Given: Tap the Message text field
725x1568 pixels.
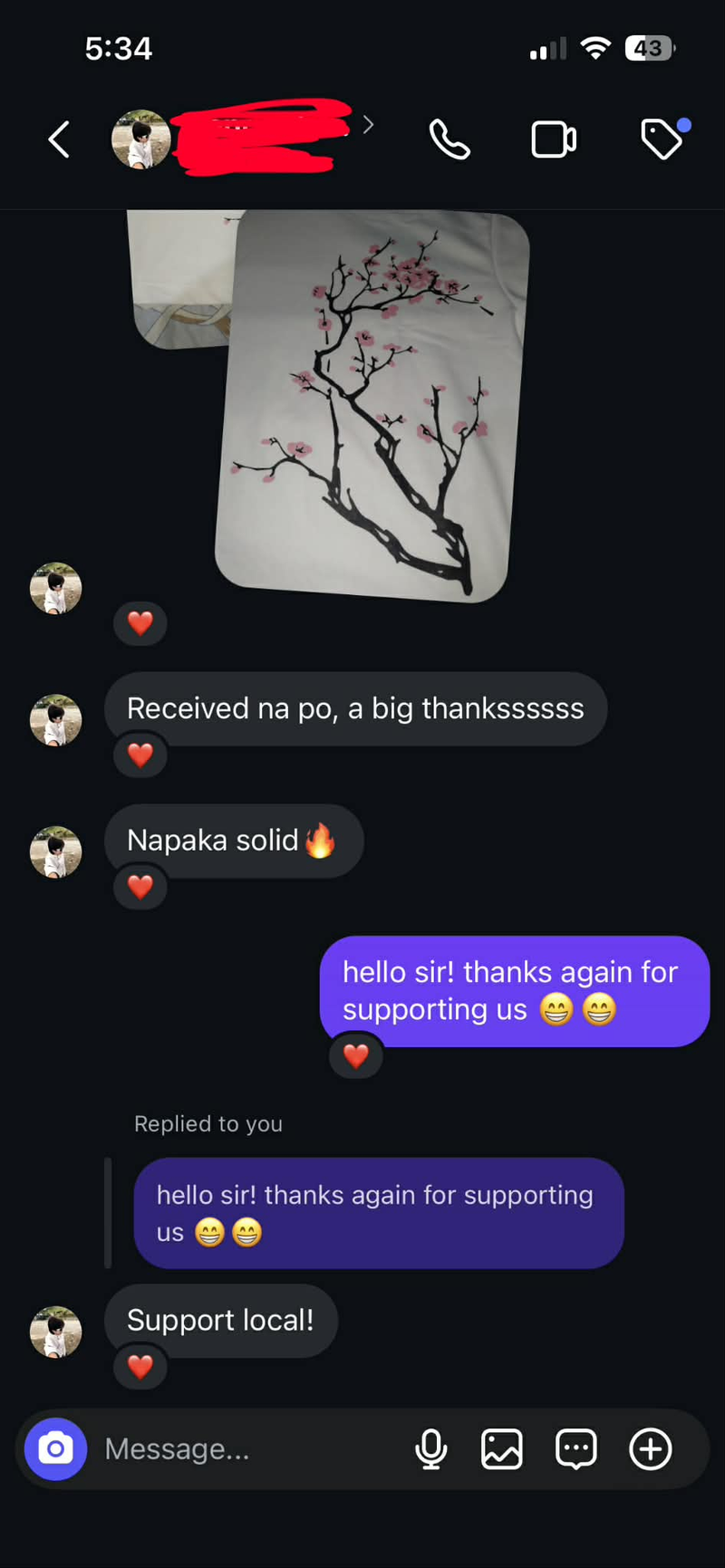Looking at the screenshot, I should pos(245,1448).
